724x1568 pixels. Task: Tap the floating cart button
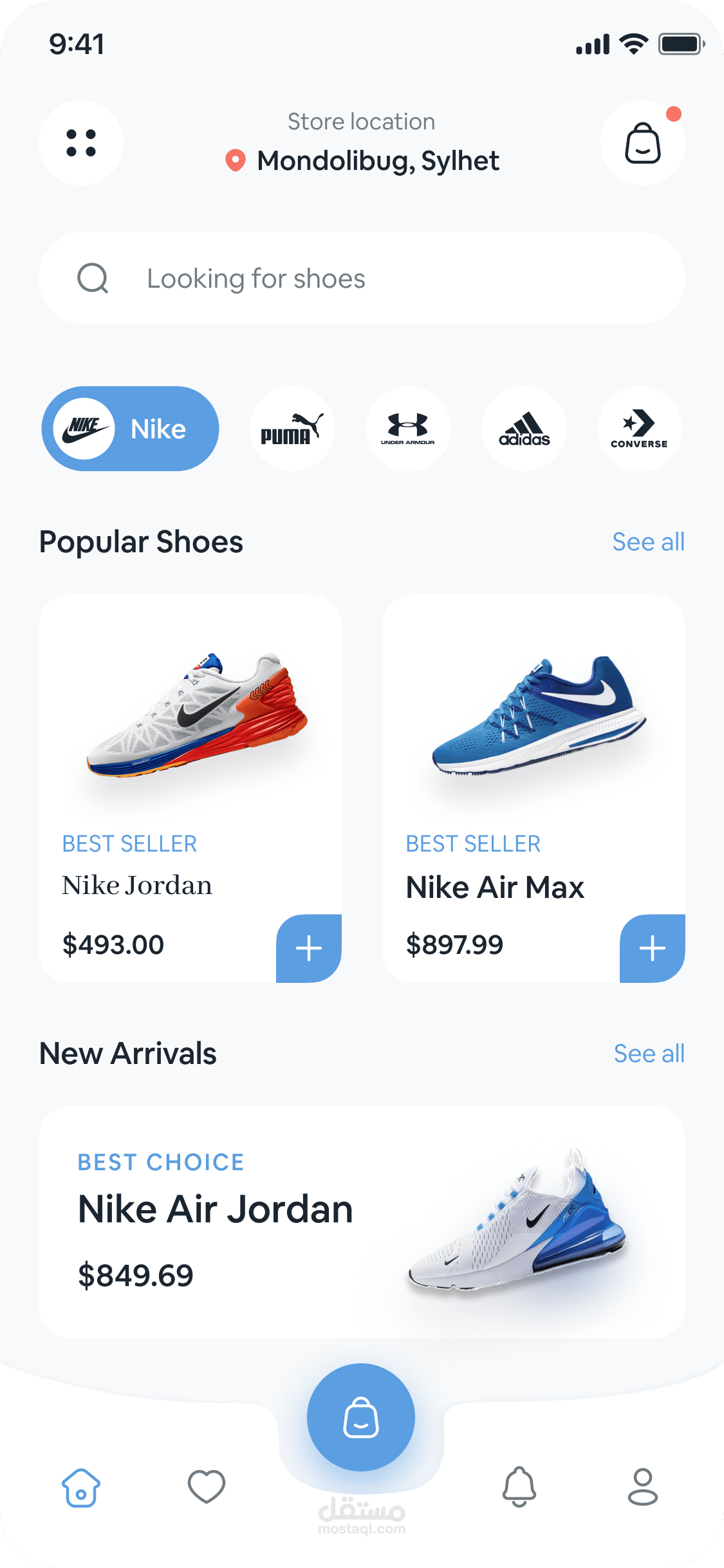click(361, 1417)
